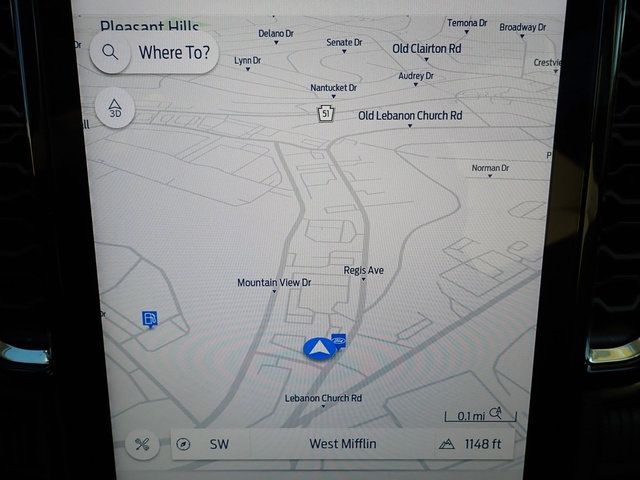This screenshot has height=480, width=640.
Task: Select the gas station marker on map
Action: click(150, 320)
